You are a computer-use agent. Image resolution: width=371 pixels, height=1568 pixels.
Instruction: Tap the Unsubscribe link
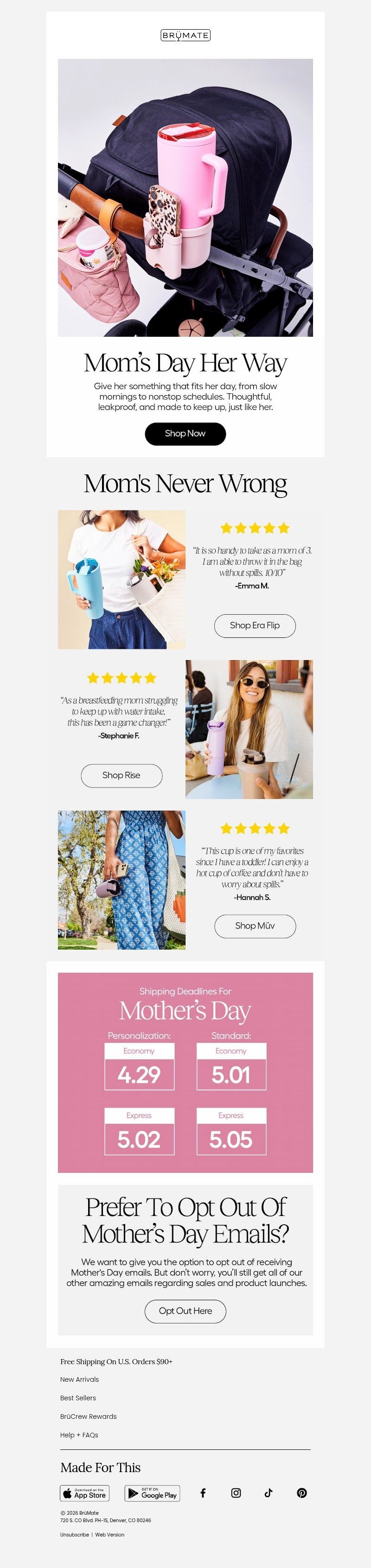coord(74,1535)
